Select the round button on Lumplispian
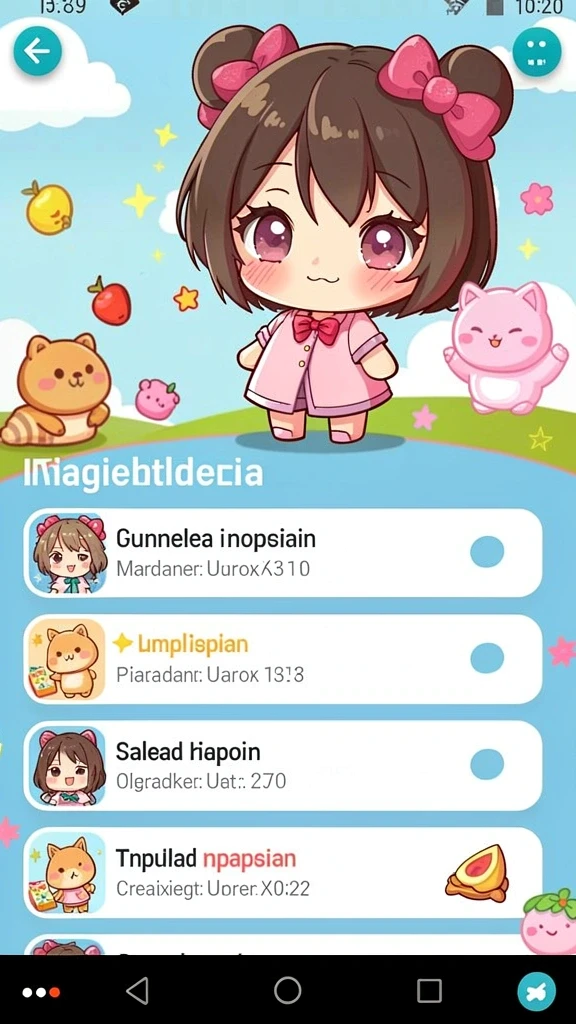Image resolution: width=576 pixels, height=1024 pixels. [x=487, y=658]
